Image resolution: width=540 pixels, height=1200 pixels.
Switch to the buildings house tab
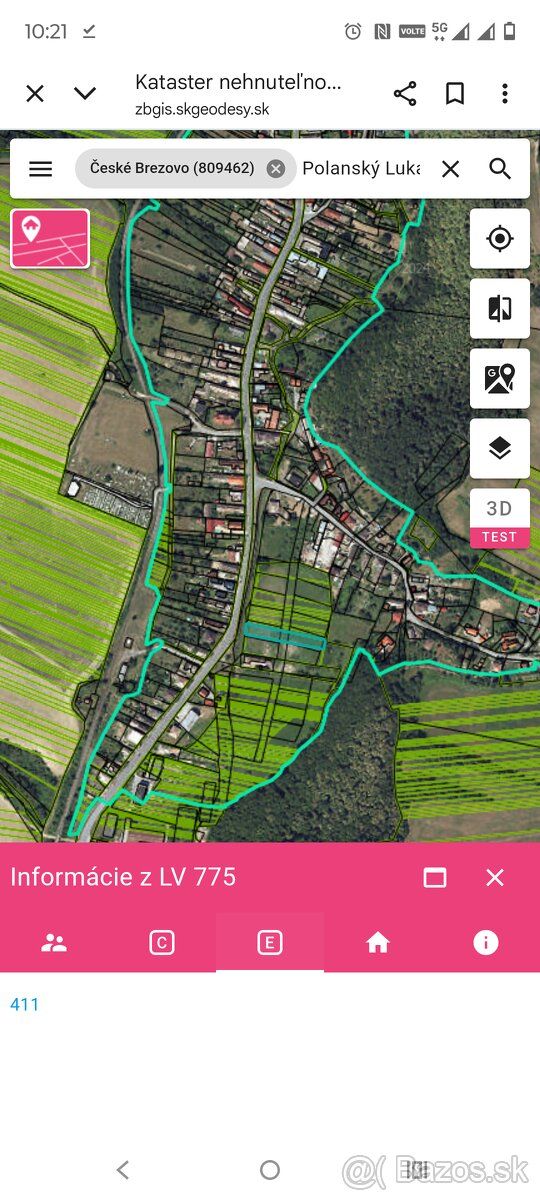coord(378,943)
